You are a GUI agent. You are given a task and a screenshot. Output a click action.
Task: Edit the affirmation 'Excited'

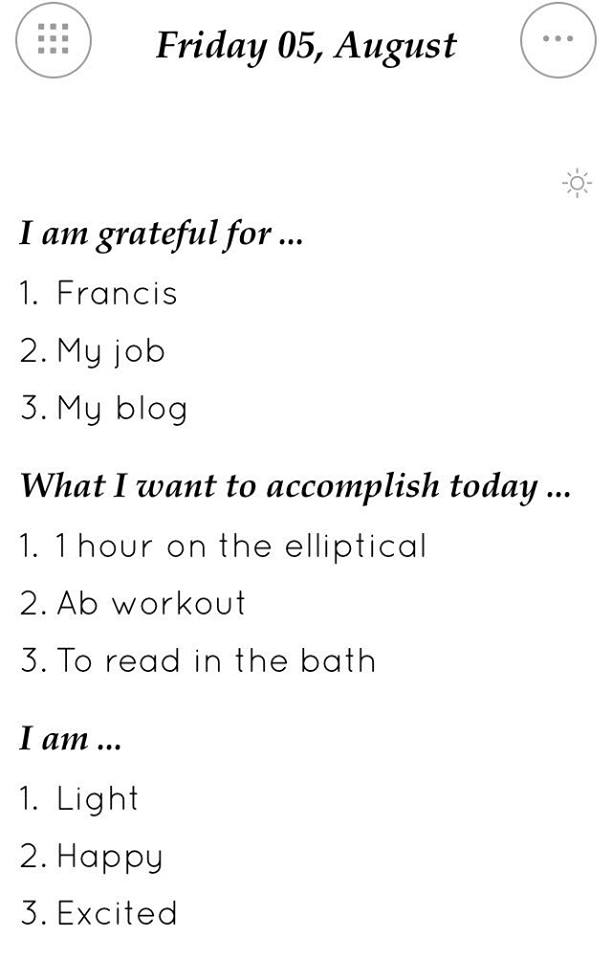pos(116,913)
